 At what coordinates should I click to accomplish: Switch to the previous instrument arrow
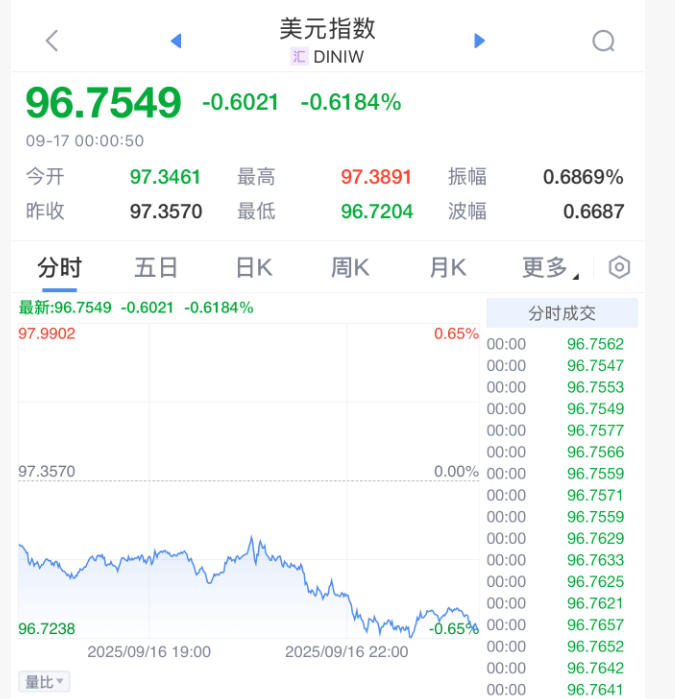point(176,41)
